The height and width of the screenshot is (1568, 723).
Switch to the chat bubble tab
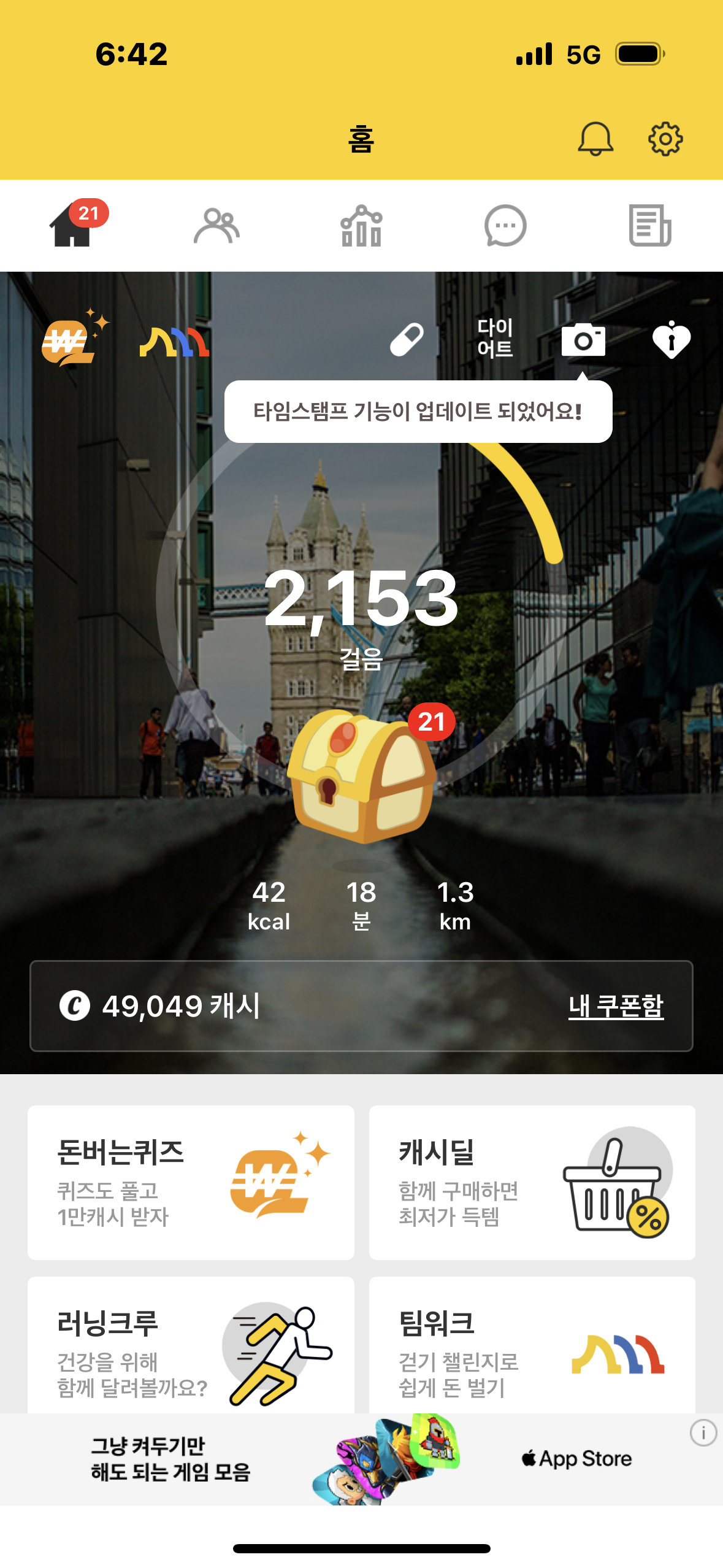(505, 226)
